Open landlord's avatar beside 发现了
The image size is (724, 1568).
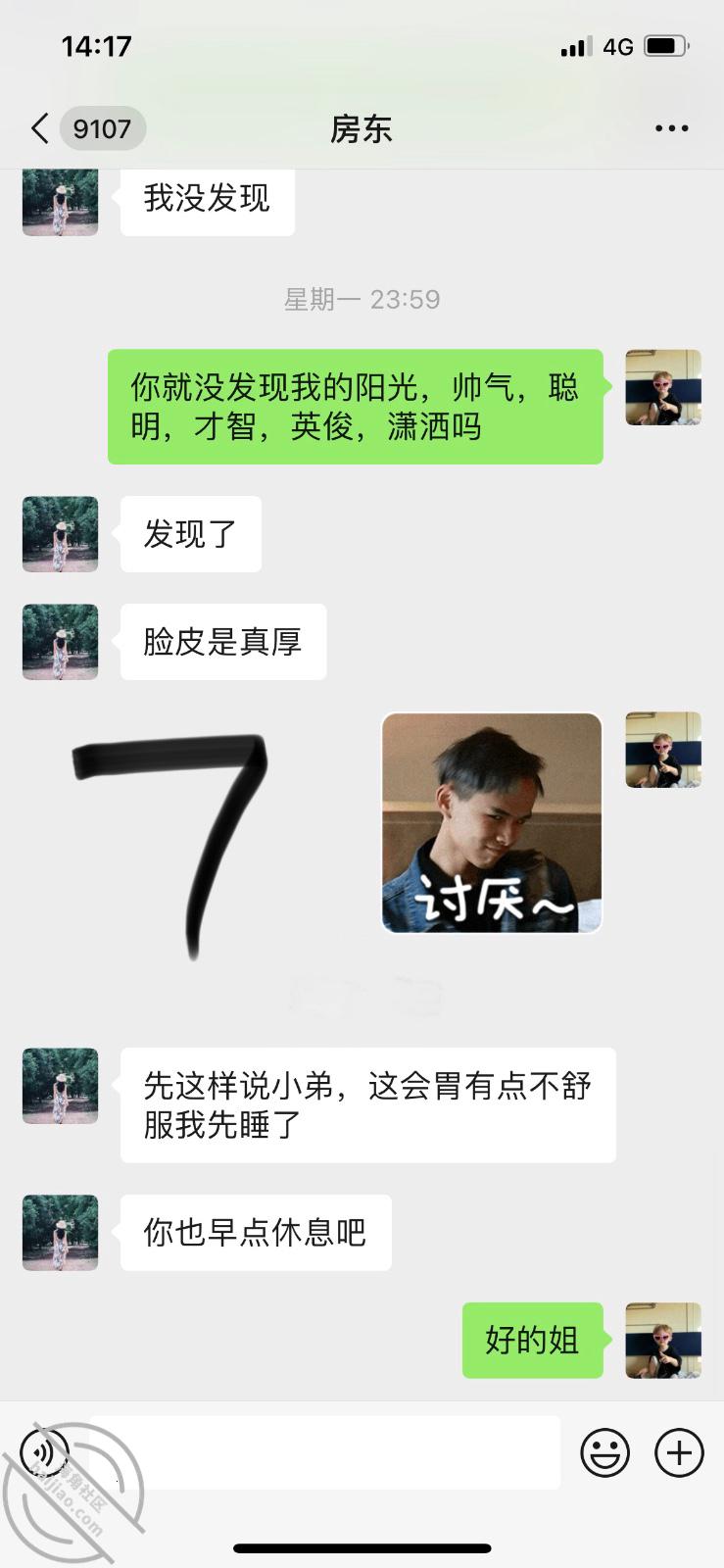tap(61, 534)
